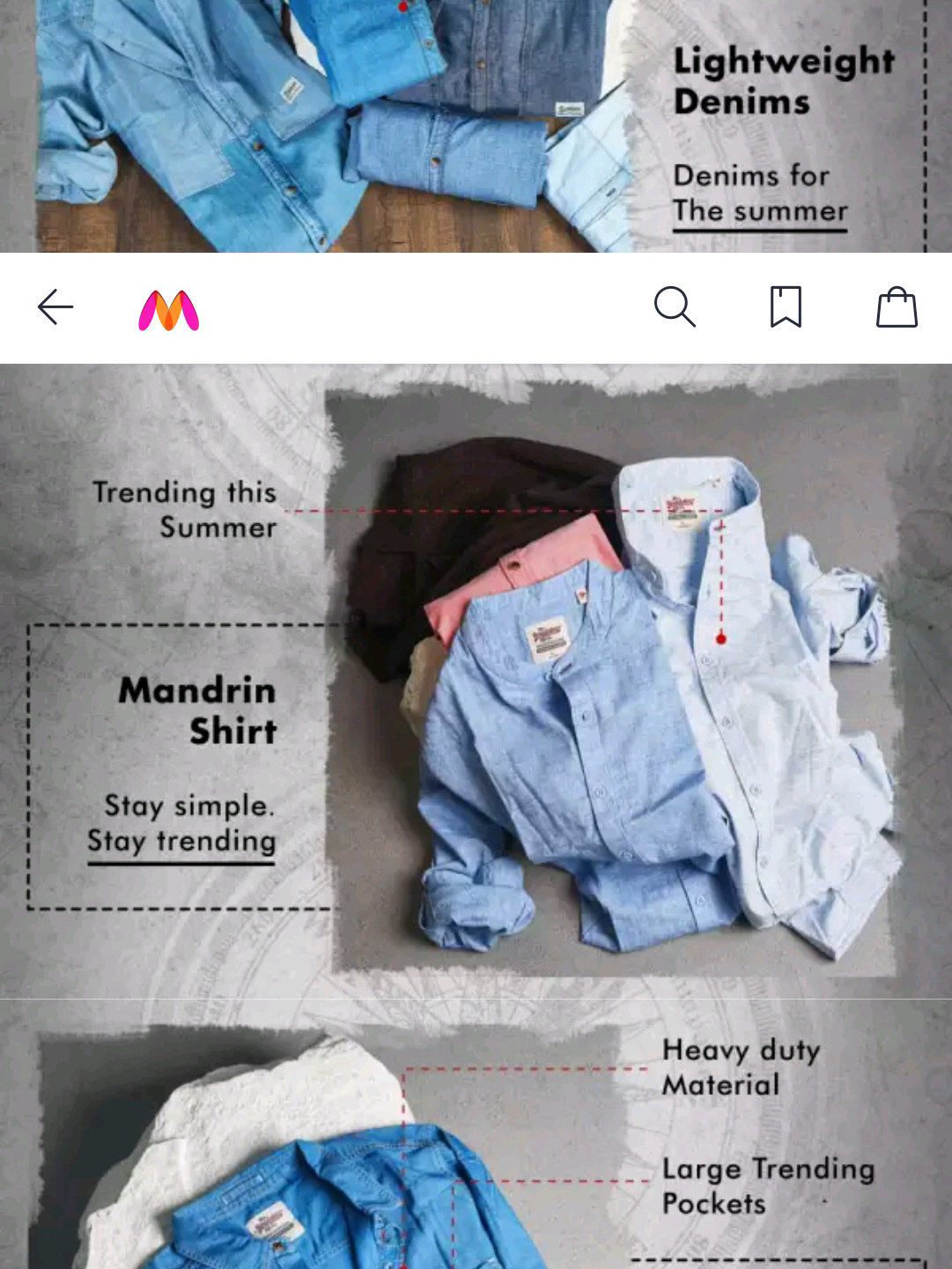Tap the Myntra logo

tap(169, 311)
